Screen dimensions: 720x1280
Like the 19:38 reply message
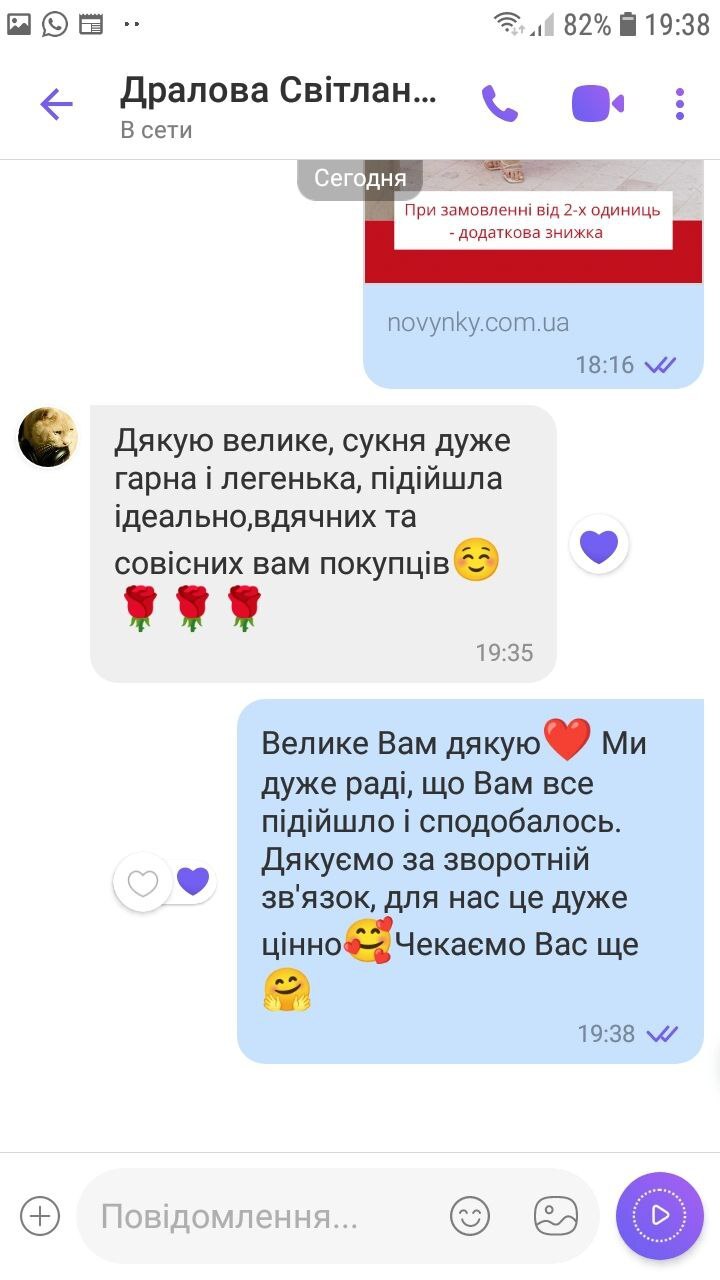click(144, 883)
